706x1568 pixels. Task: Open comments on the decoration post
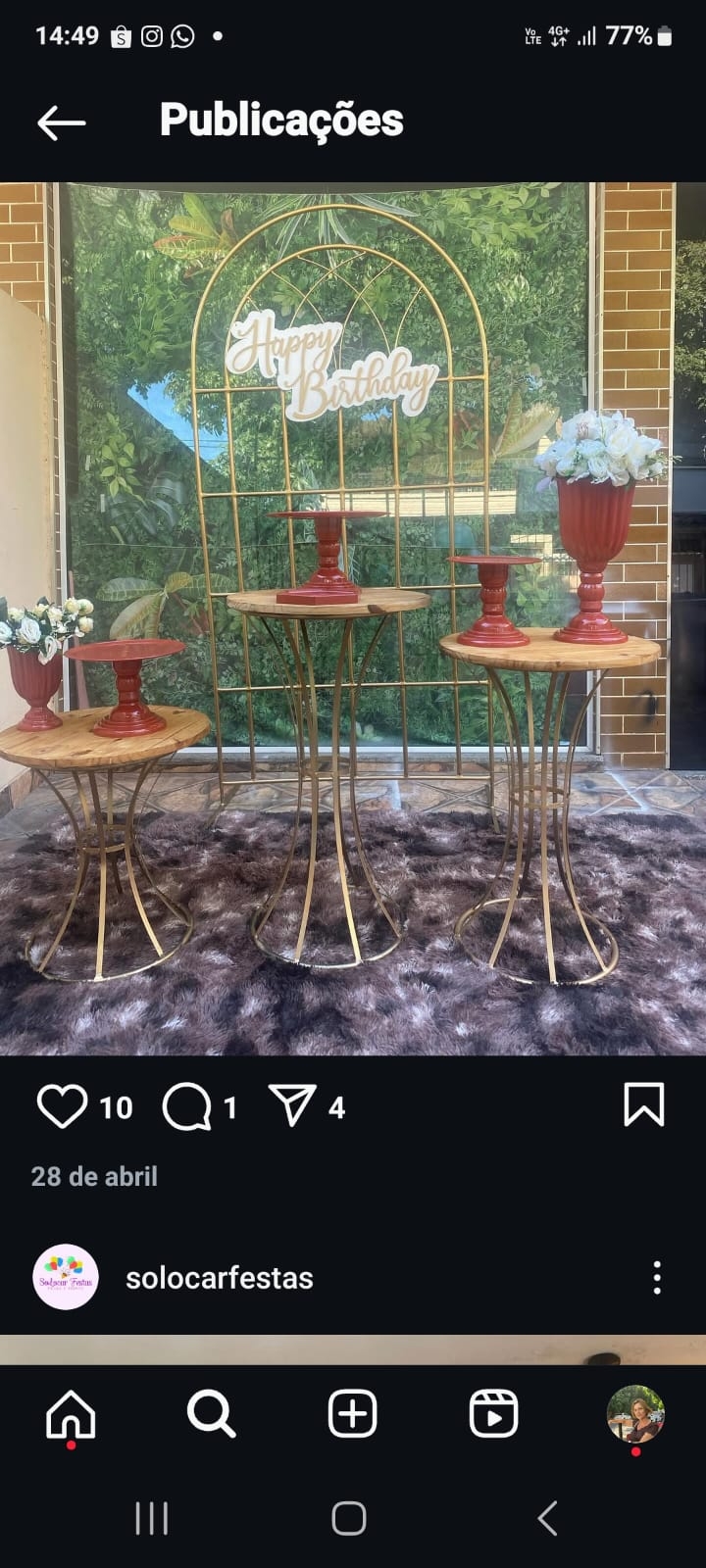186,1107
